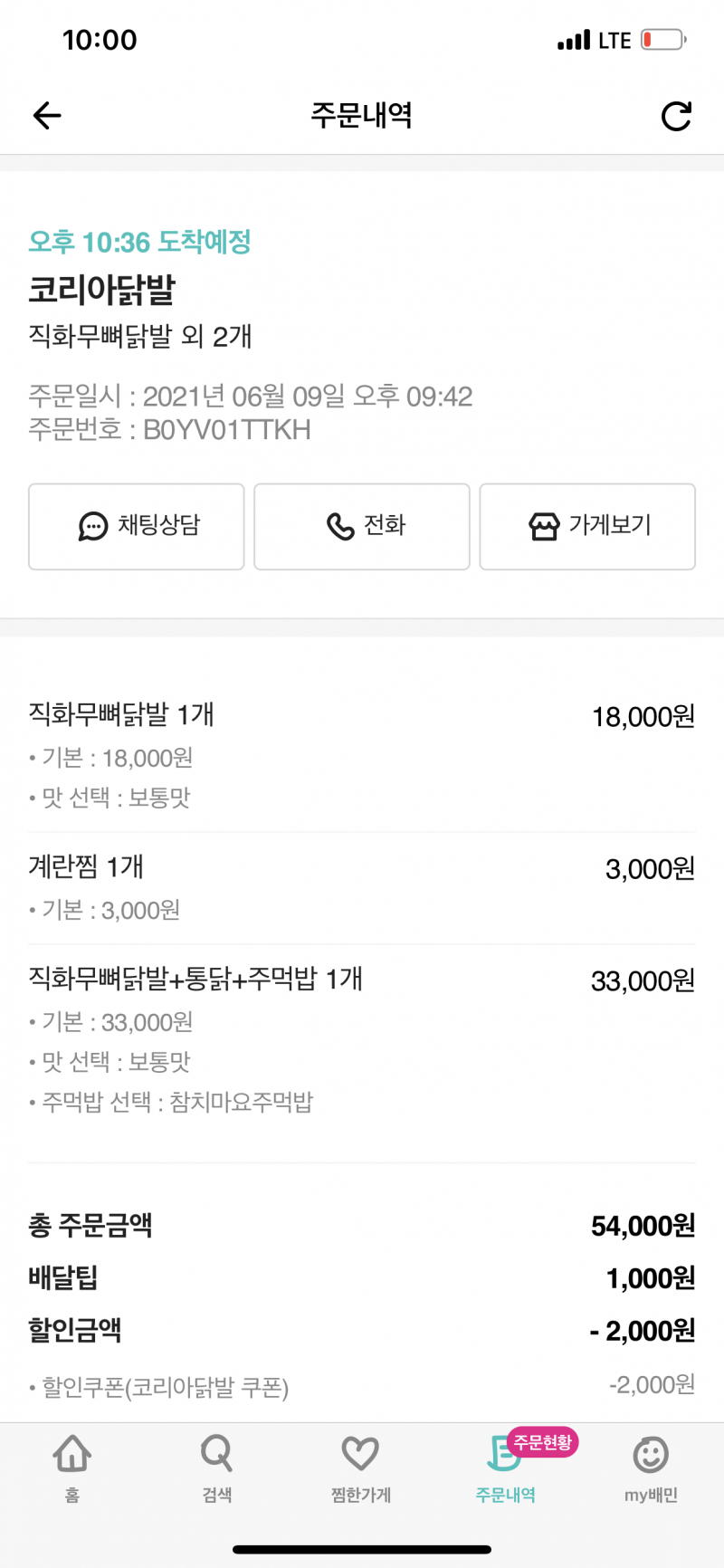Start a chat consultation (채팅상담)
This screenshot has width=724, height=1568.
coord(137,526)
